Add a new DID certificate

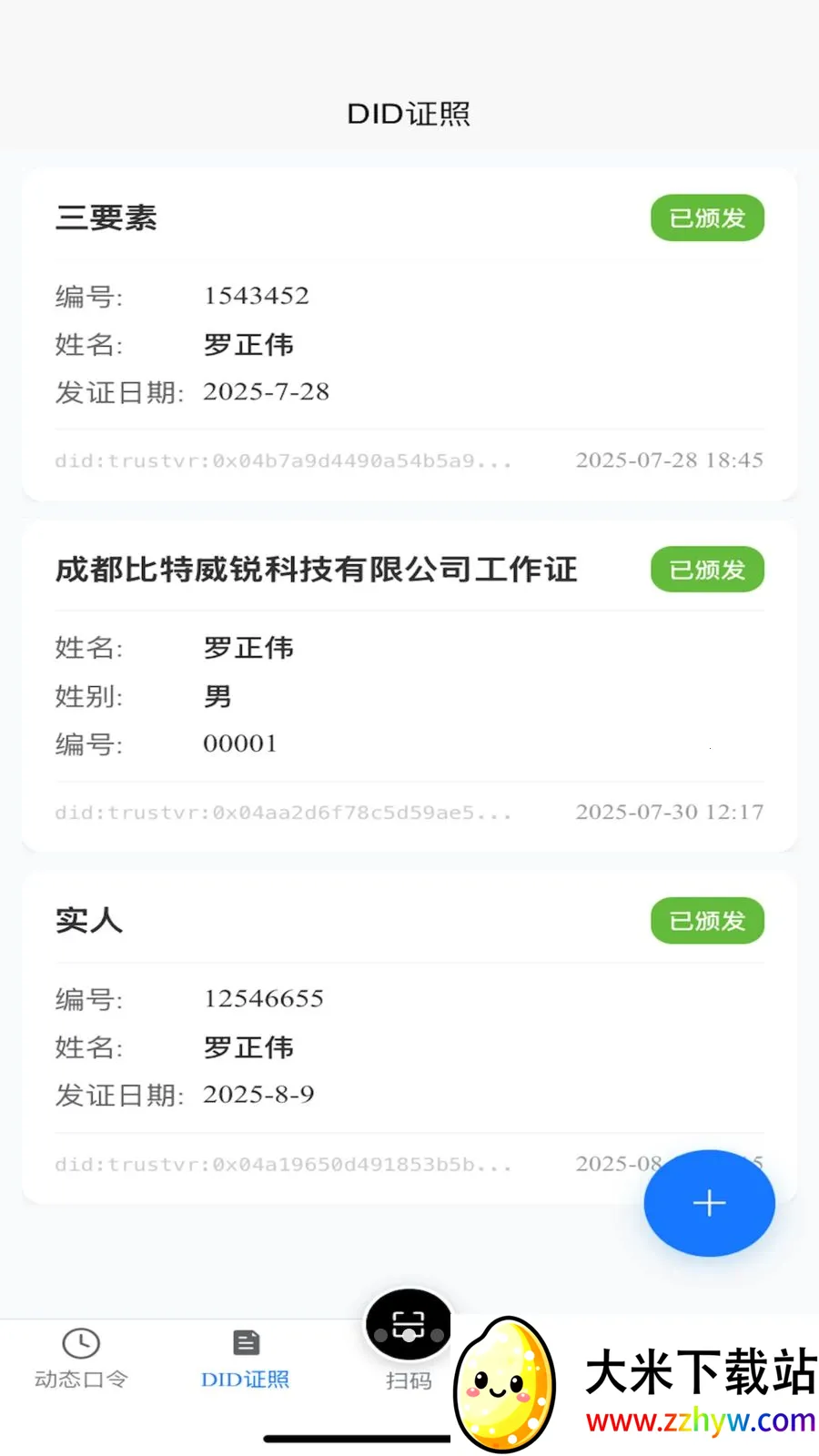[709, 1203]
